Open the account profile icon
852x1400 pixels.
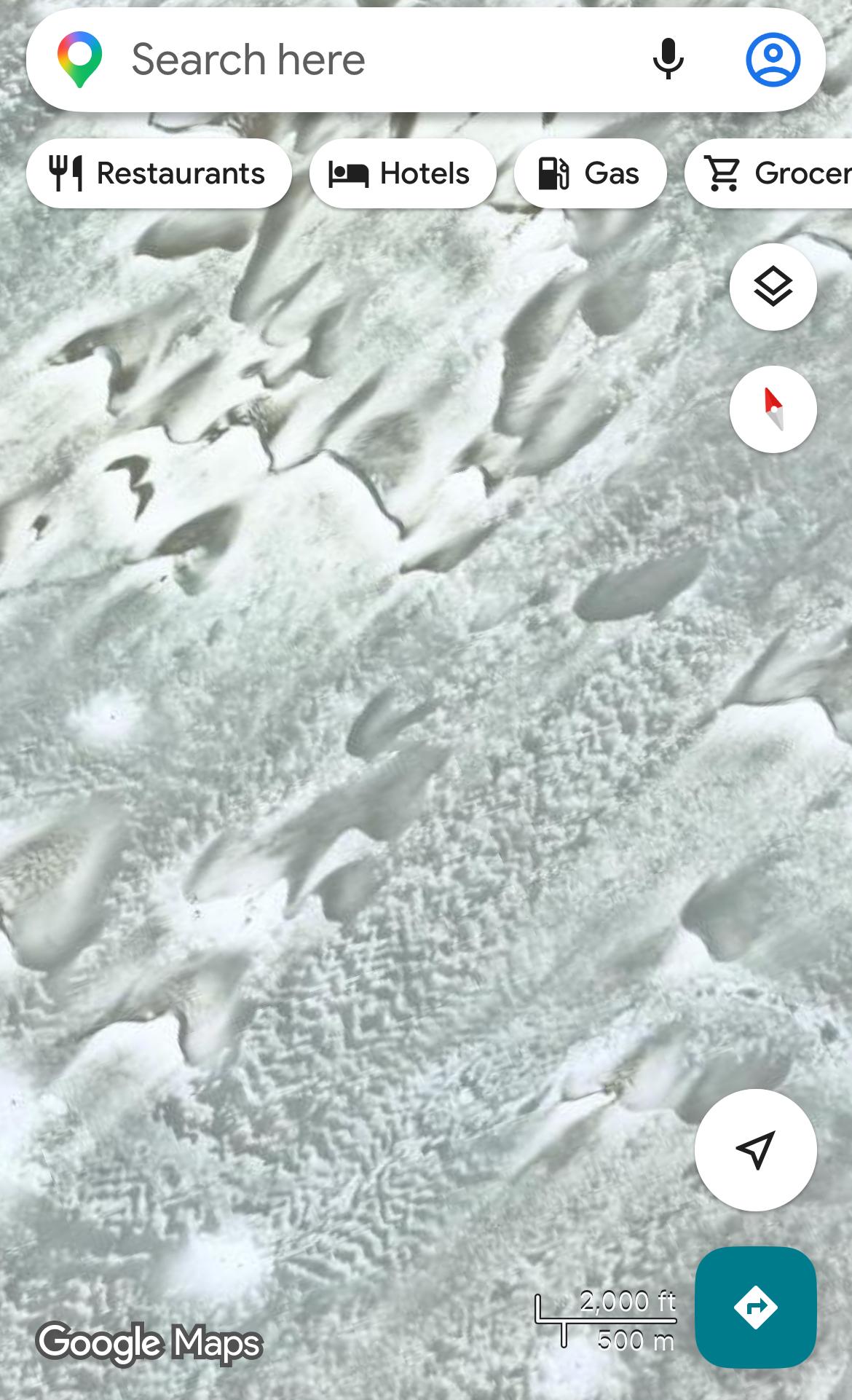pyautogui.click(x=773, y=60)
